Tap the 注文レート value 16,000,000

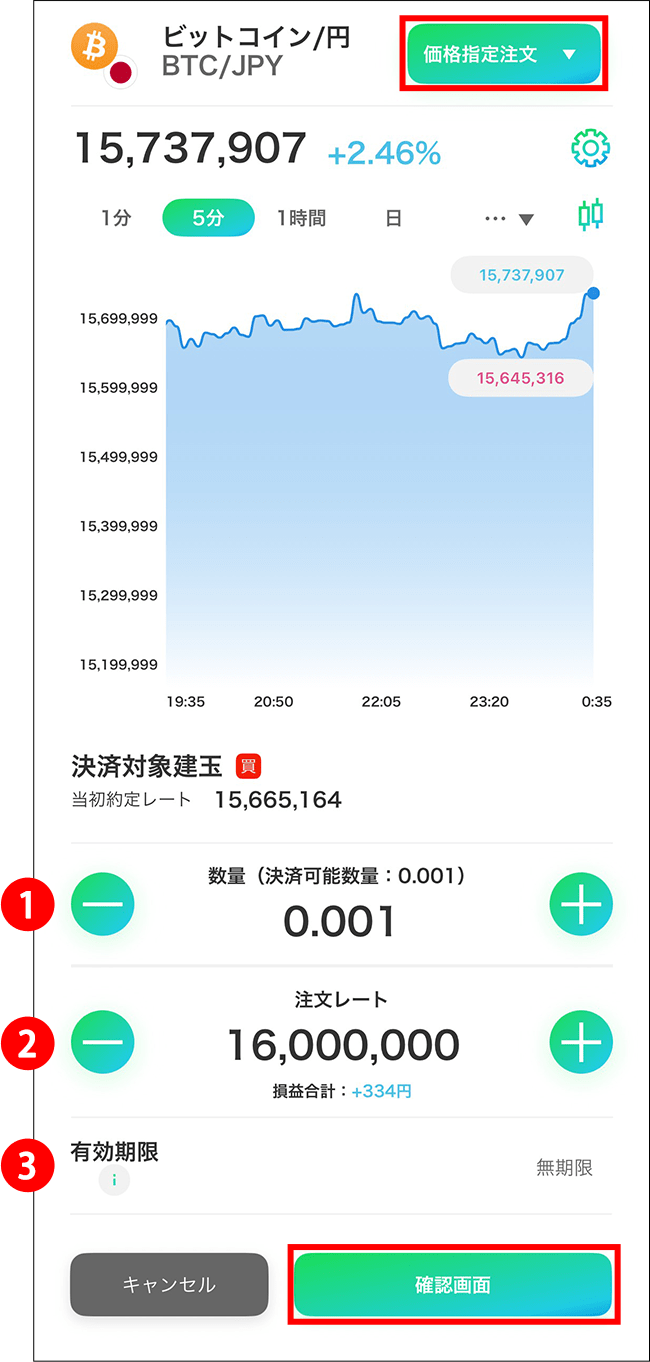tap(342, 1045)
